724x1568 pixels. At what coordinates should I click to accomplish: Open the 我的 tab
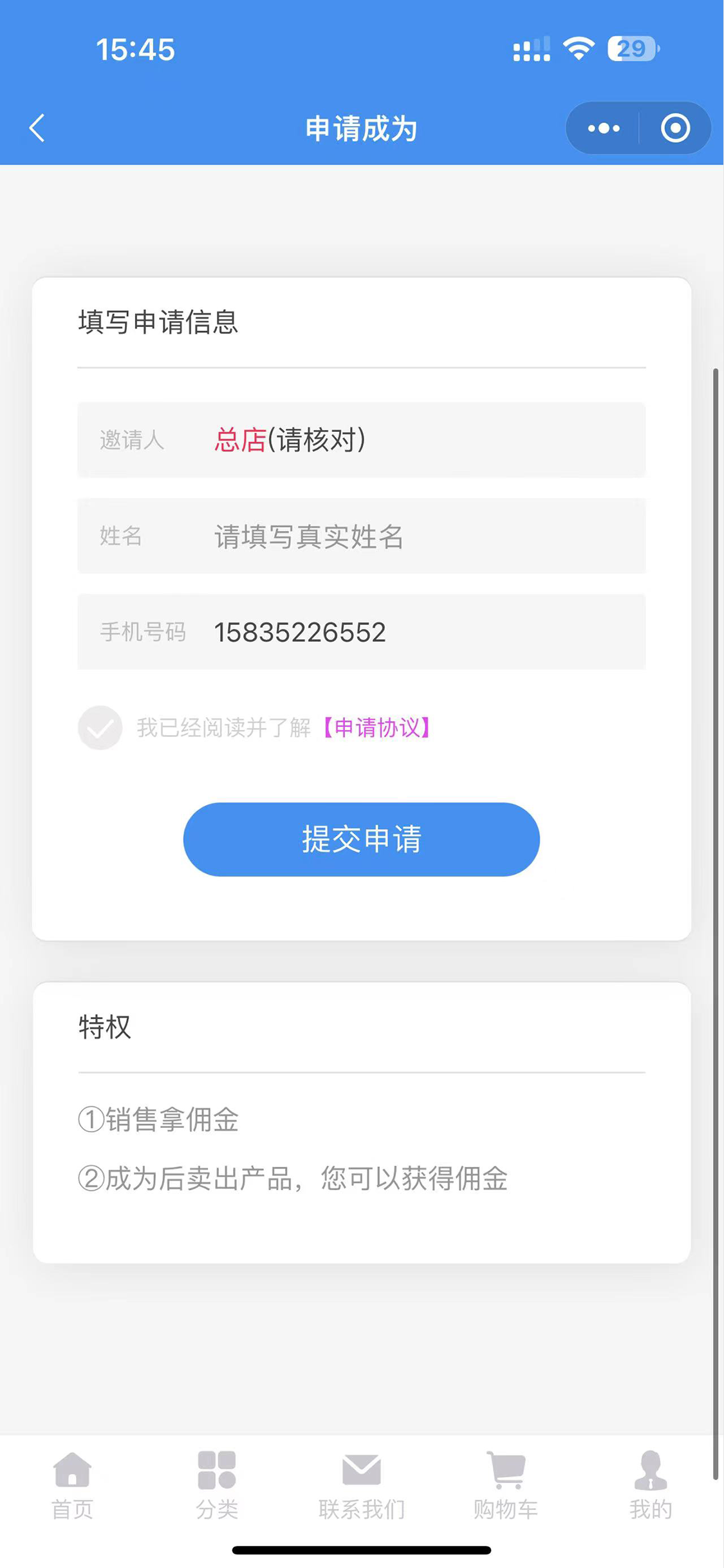coord(651,1486)
